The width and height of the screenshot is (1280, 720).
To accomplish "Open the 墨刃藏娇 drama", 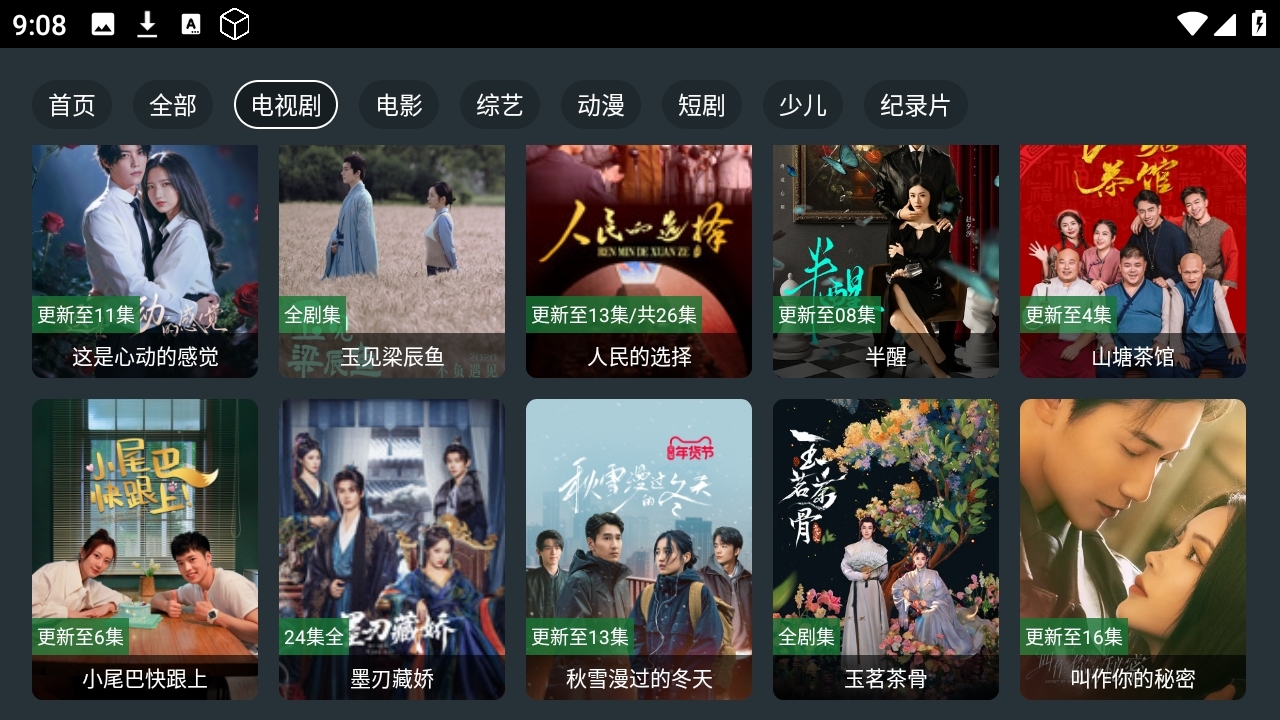I will click(392, 548).
